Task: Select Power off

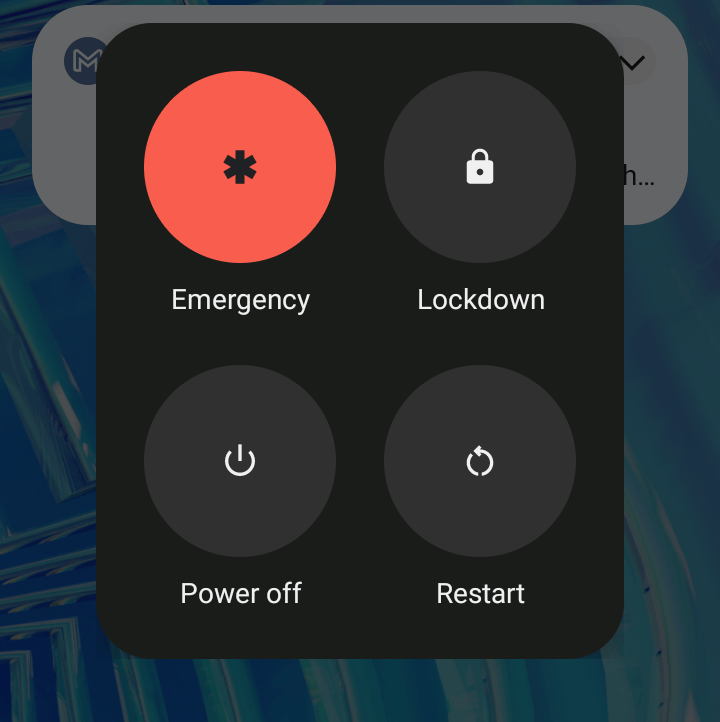Action: [240, 461]
